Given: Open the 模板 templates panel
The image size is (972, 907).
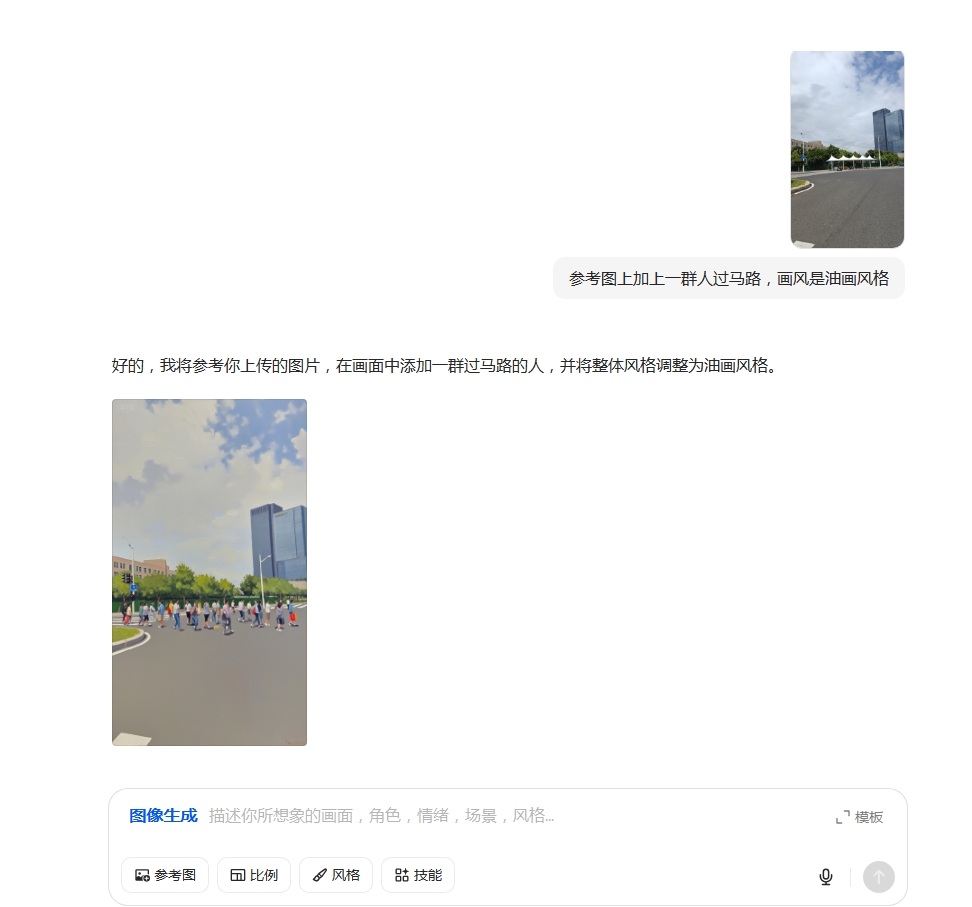Looking at the screenshot, I should [859, 817].
